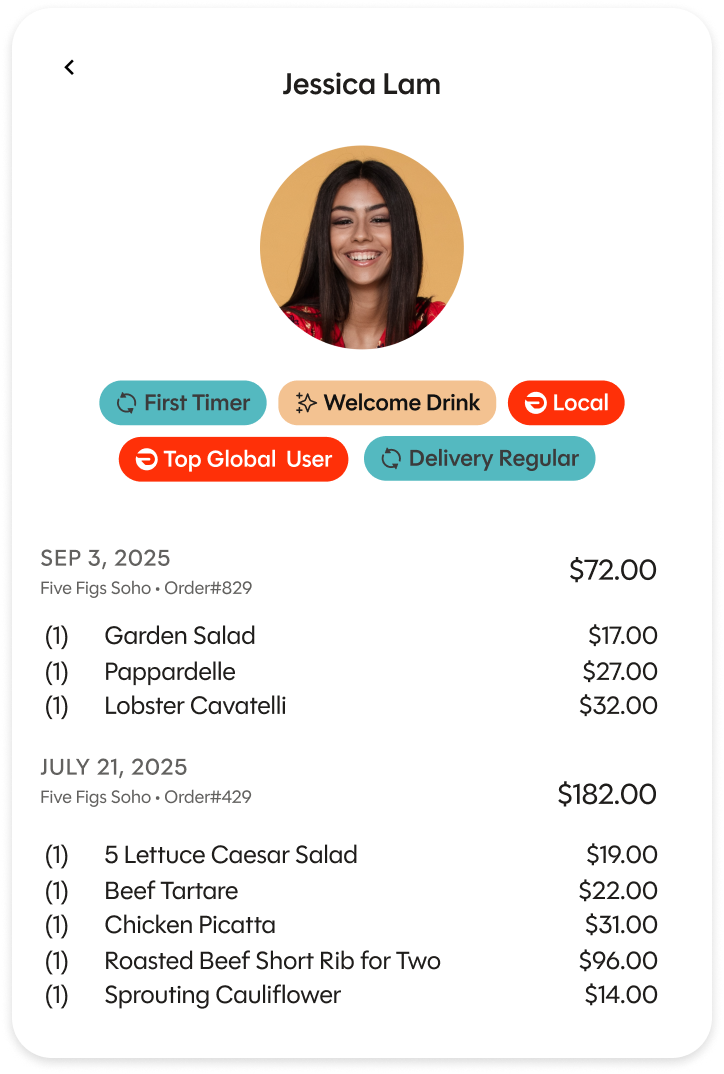Click the Local badge
This screenshot has width=724, height=1074.
pyautogui.click(x=566, y=402)
